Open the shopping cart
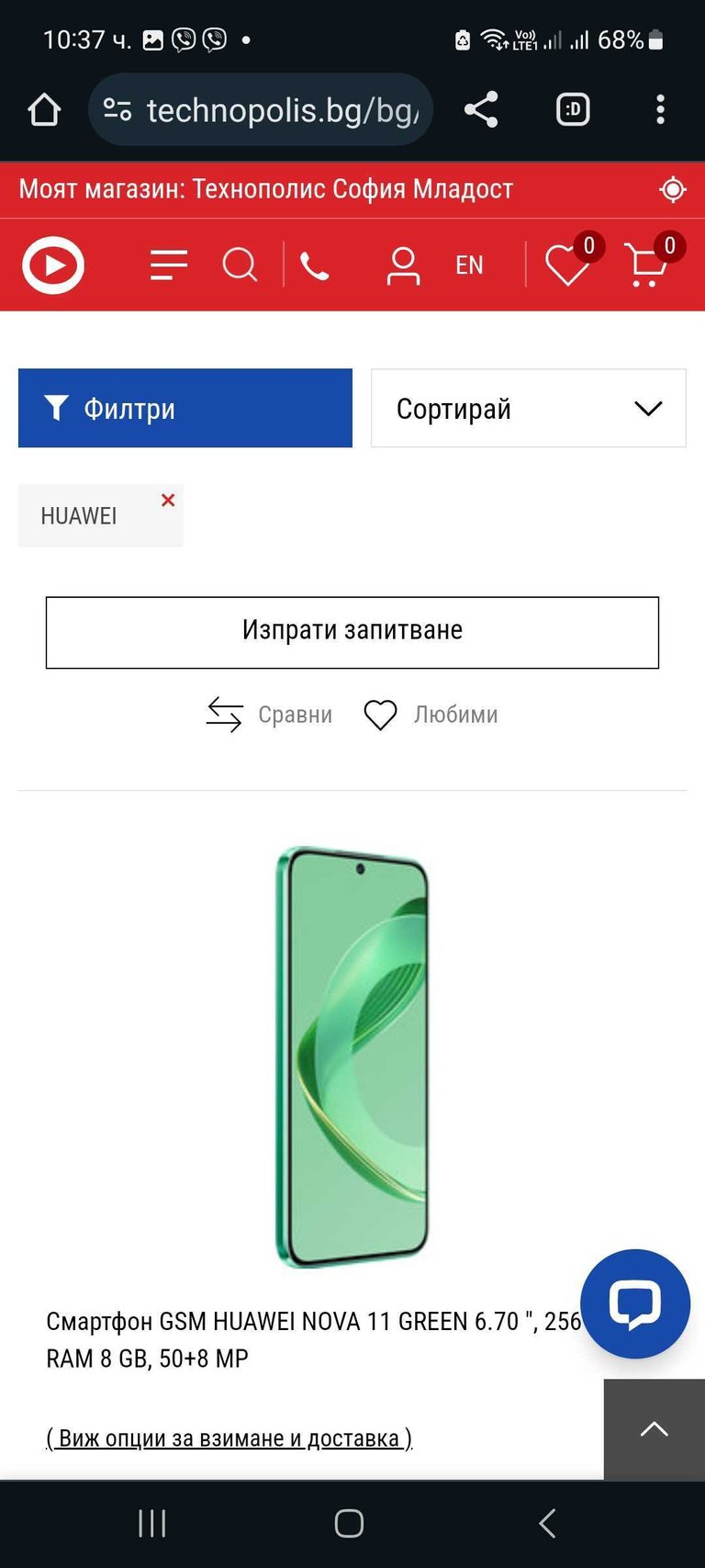The width and height of the screenshot is (705, 1568). [x=646, y=265]
